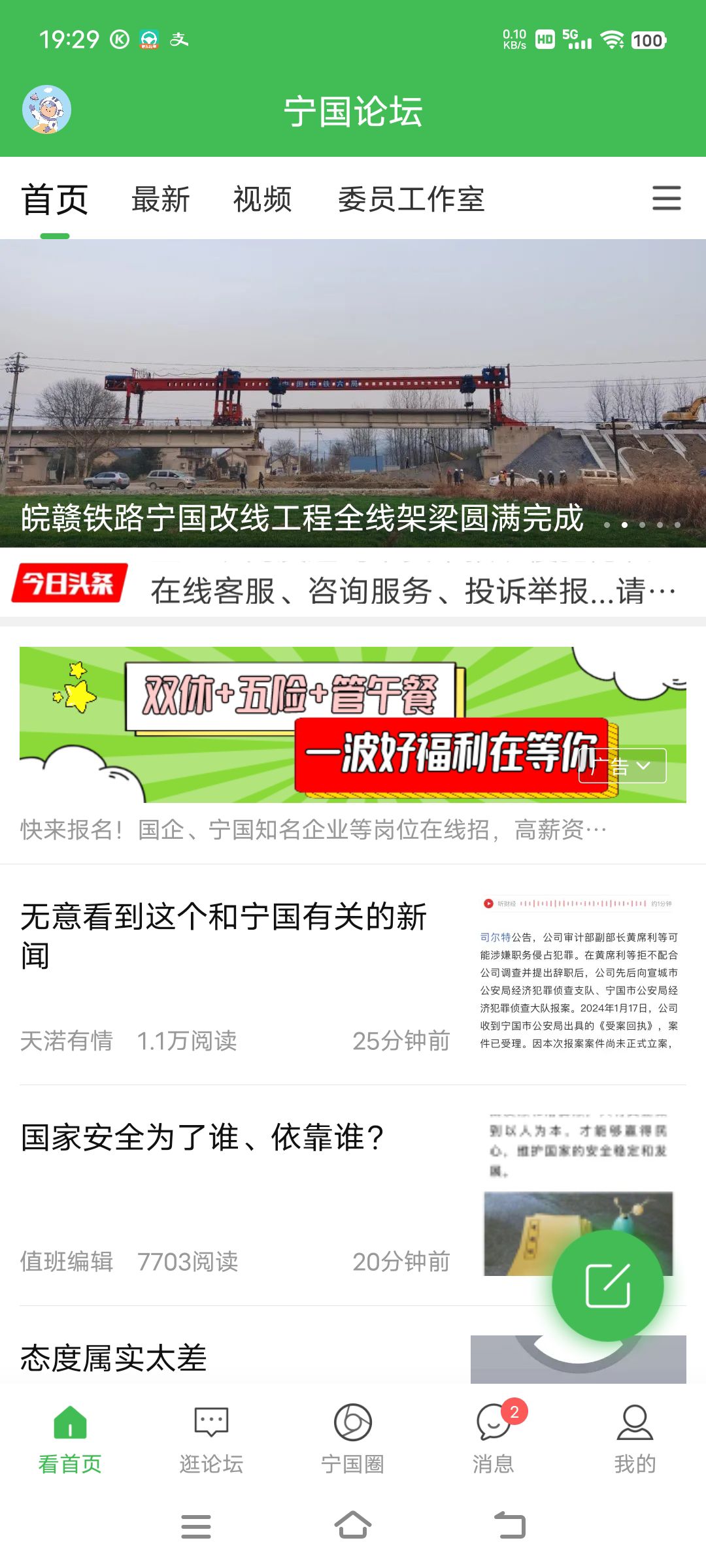Switch to the 最新 tab
The height and width of the screenshot is (1568, 706).
pos(160,199)
